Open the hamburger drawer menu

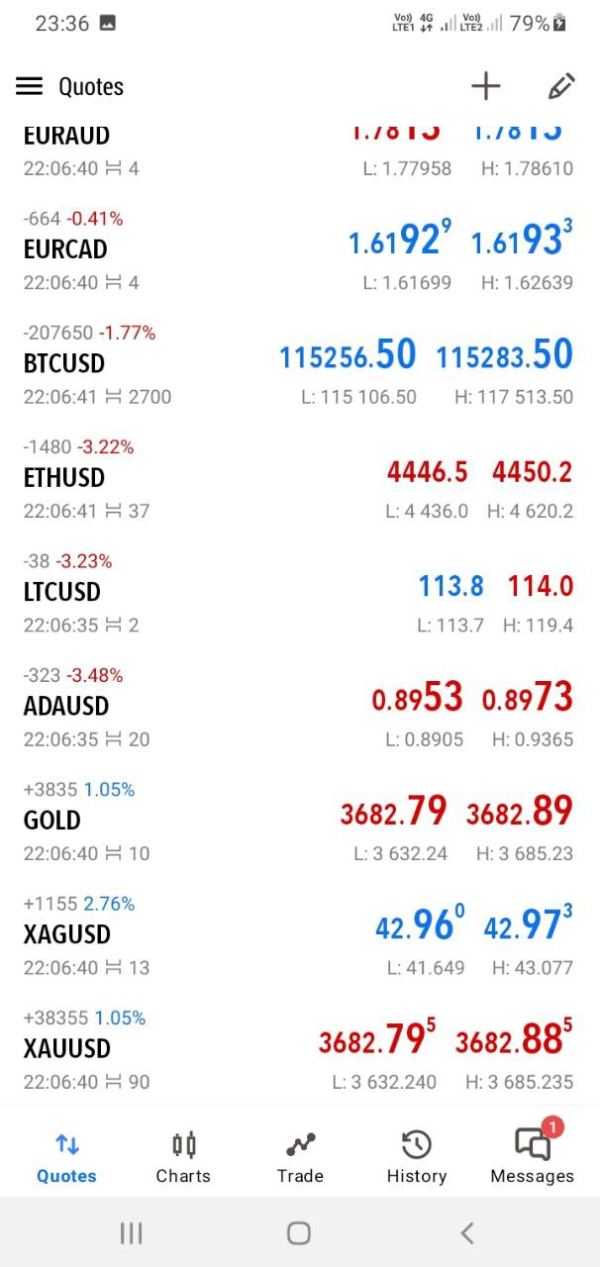(29, 87)
